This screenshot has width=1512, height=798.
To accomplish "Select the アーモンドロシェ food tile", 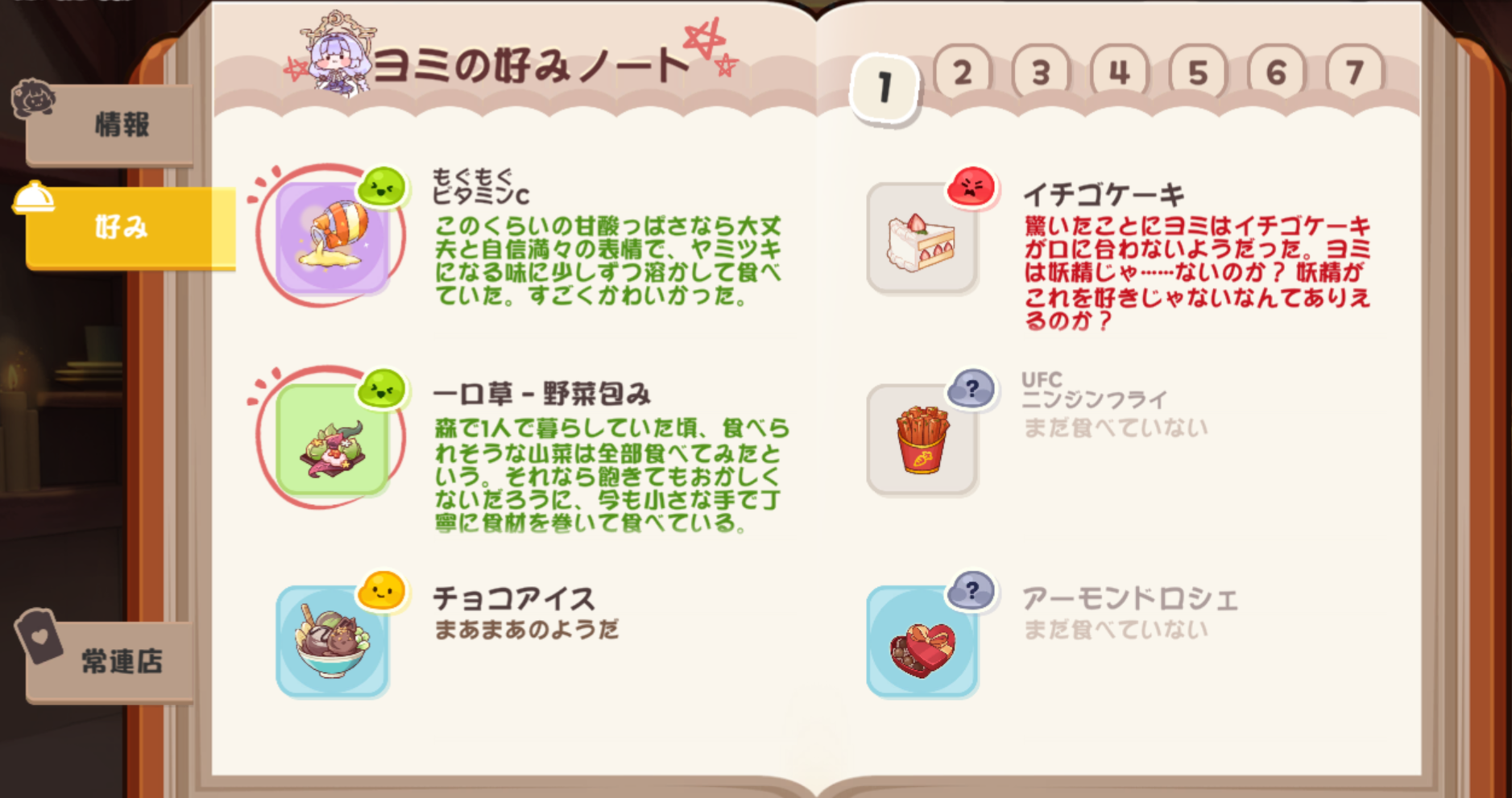I will tap(922, 641).
